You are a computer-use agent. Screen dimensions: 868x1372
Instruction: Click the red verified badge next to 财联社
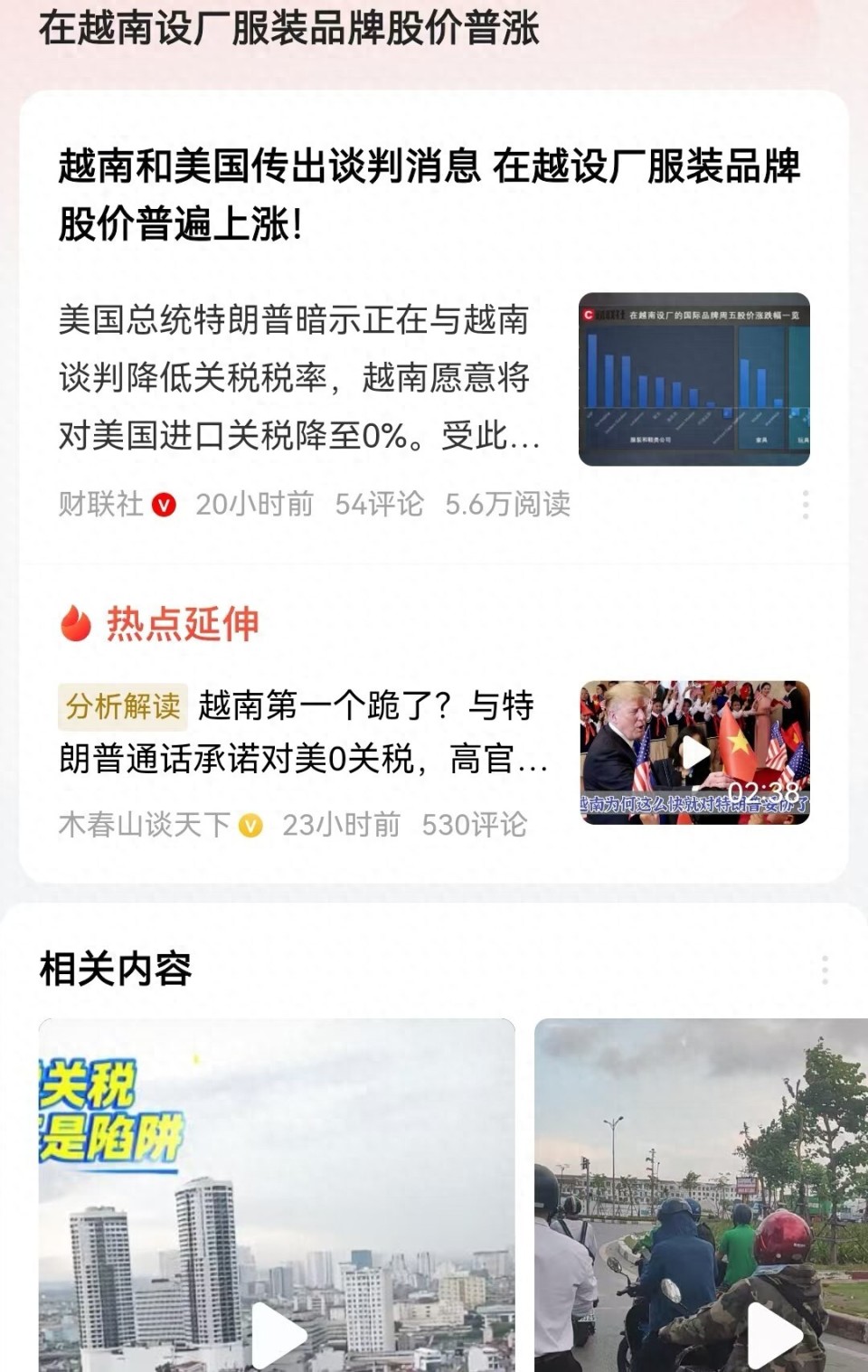[158, 506]
